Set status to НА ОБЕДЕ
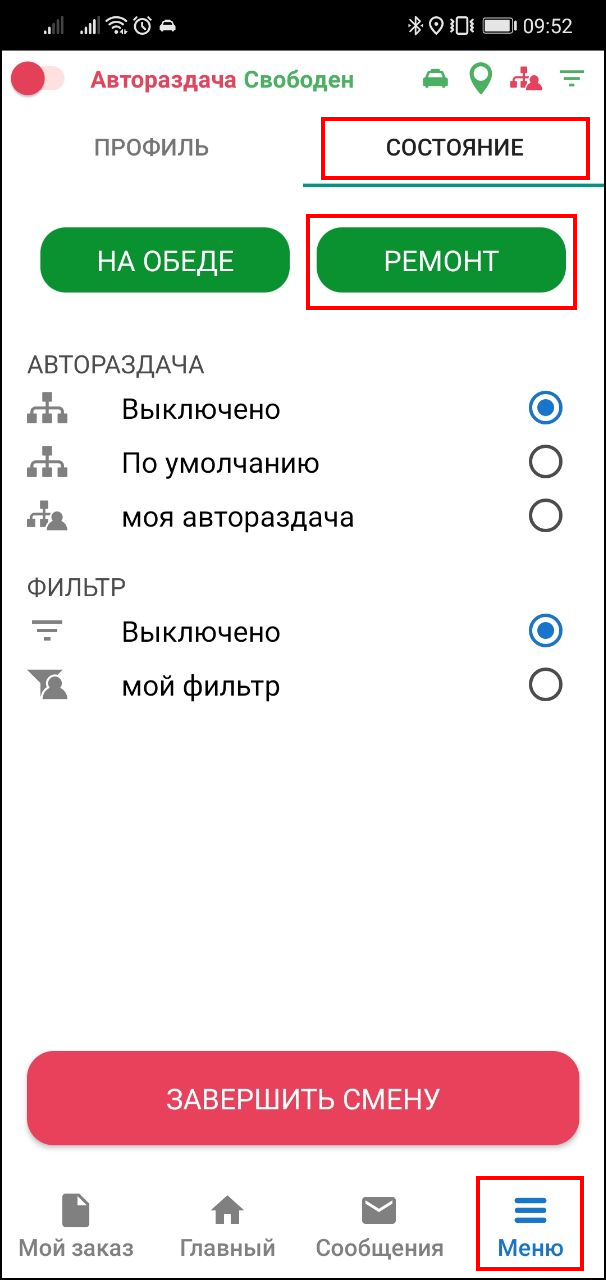606x1280 pixels. 165,261
